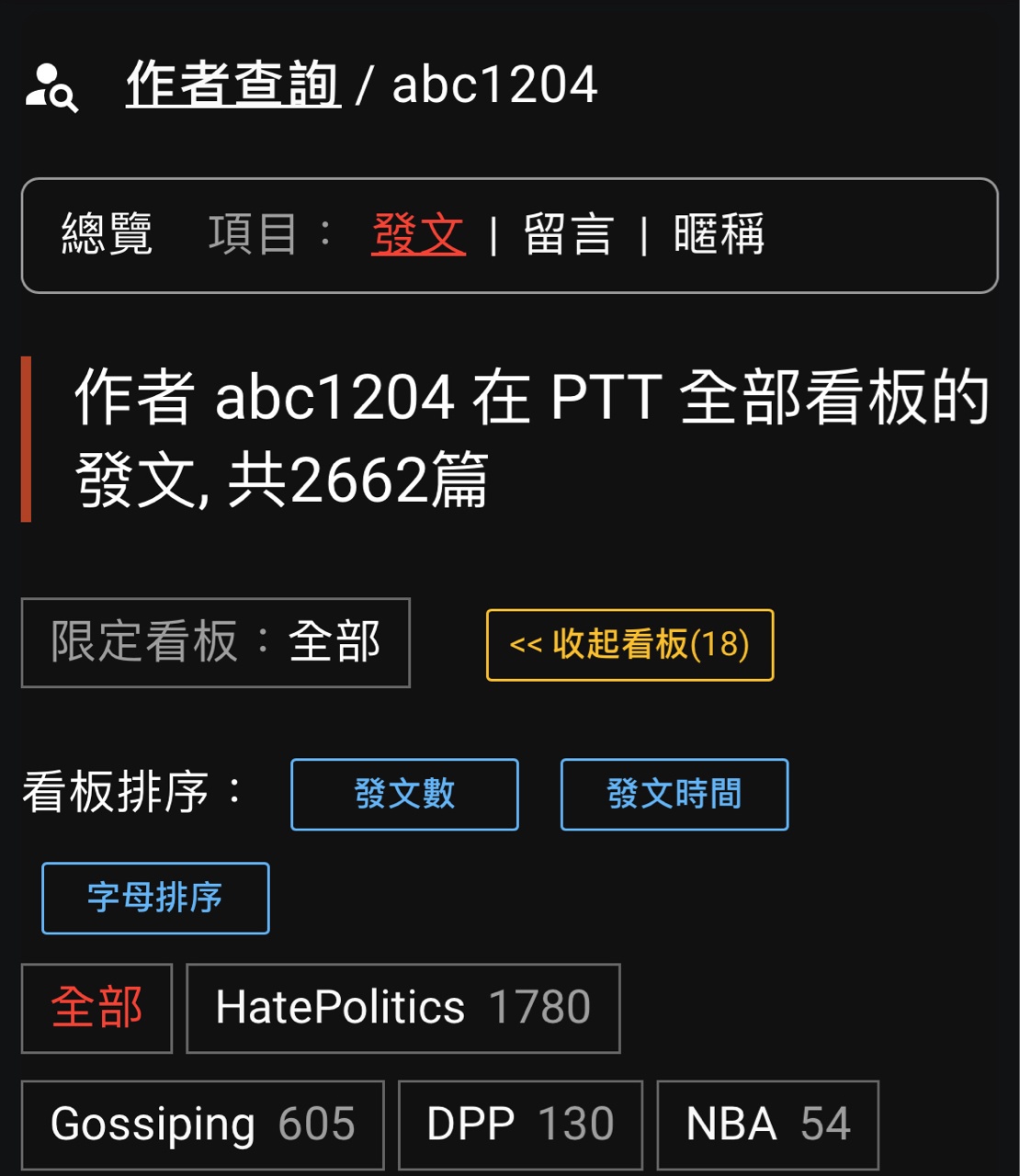Image resolution: width=1020 pixels, height=1176 pixels.
Task: Open the 限定看板 board selector
Action: (215, 642)
